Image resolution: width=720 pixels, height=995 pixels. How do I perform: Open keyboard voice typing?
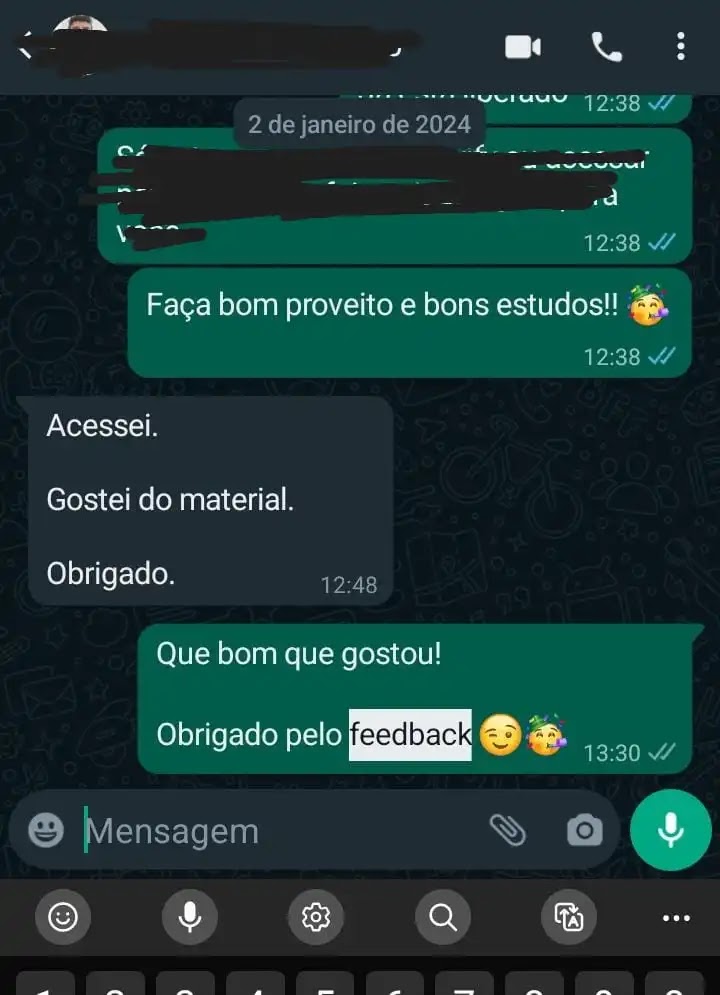click(x=190, y=917)
